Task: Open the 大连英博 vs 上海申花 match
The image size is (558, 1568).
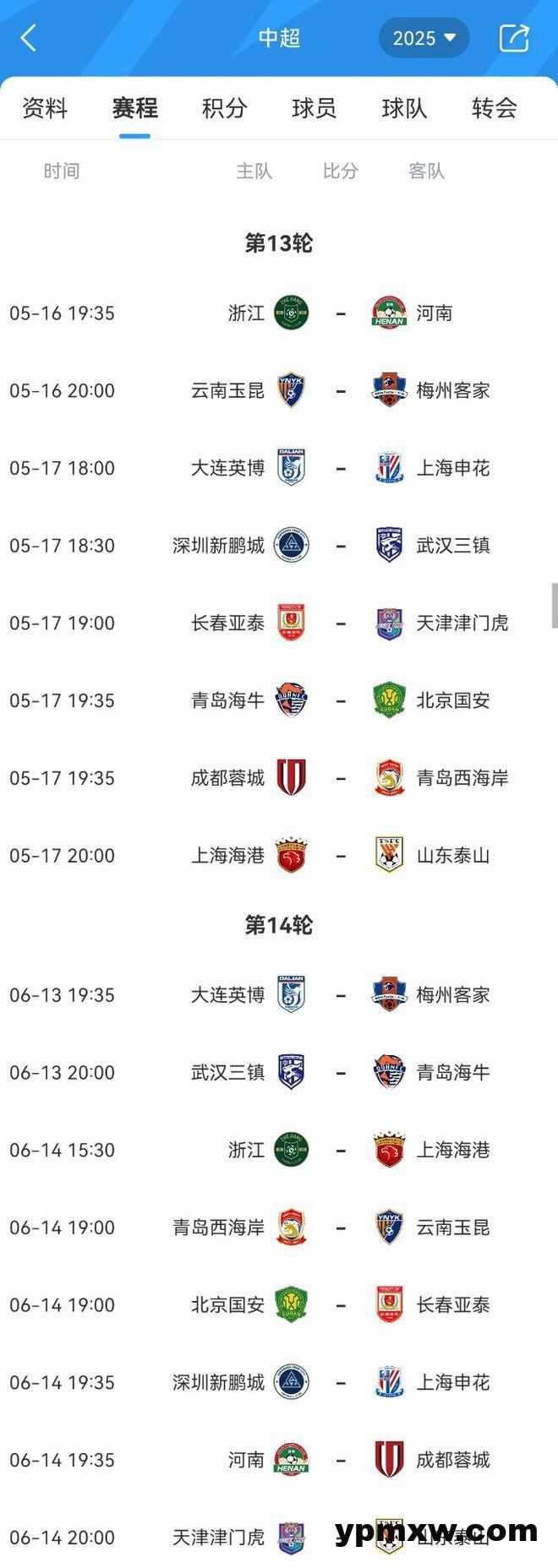Action: pos(340,468)
